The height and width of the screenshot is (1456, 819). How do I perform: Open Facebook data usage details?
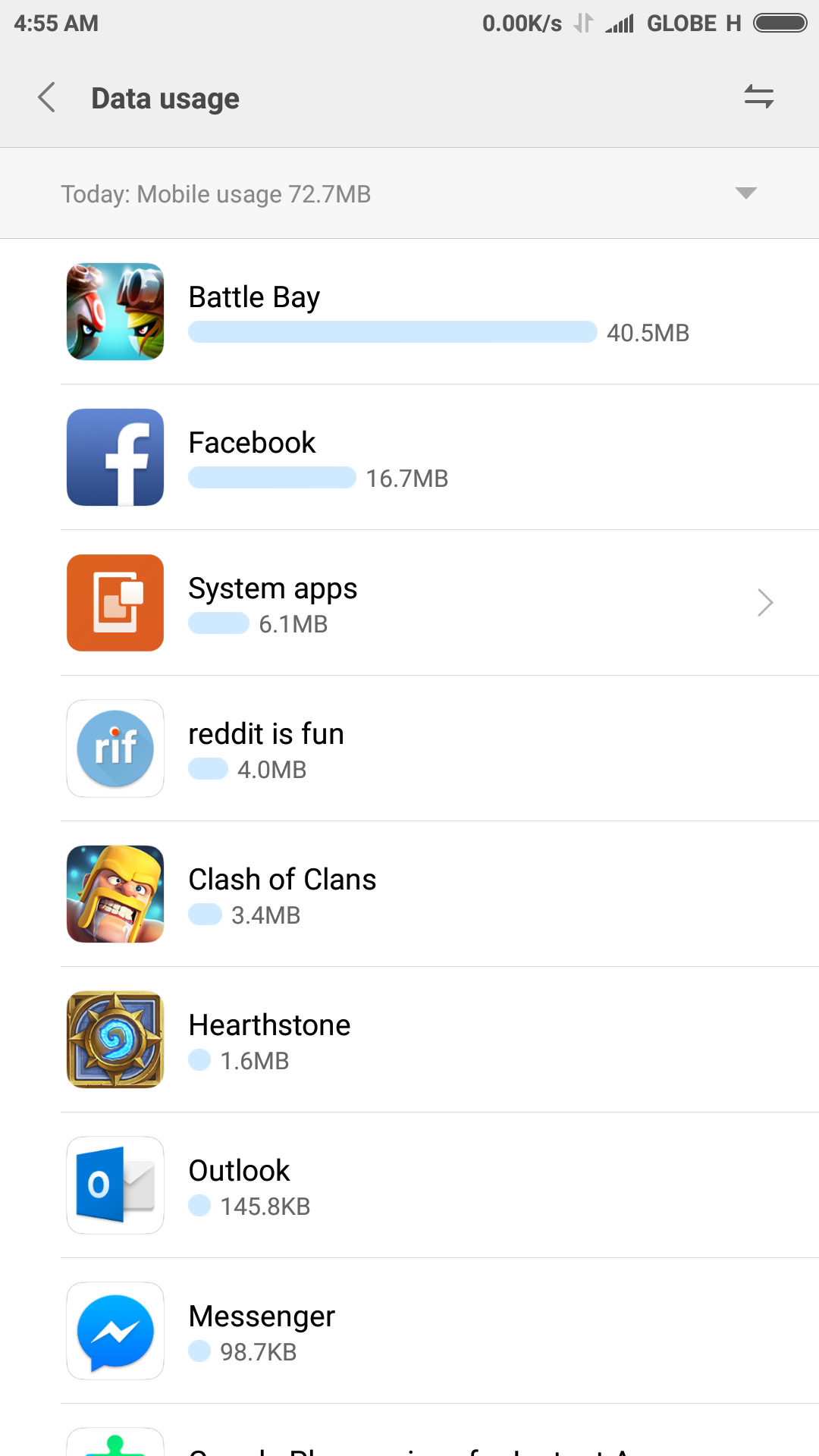(x=409, y=457)
